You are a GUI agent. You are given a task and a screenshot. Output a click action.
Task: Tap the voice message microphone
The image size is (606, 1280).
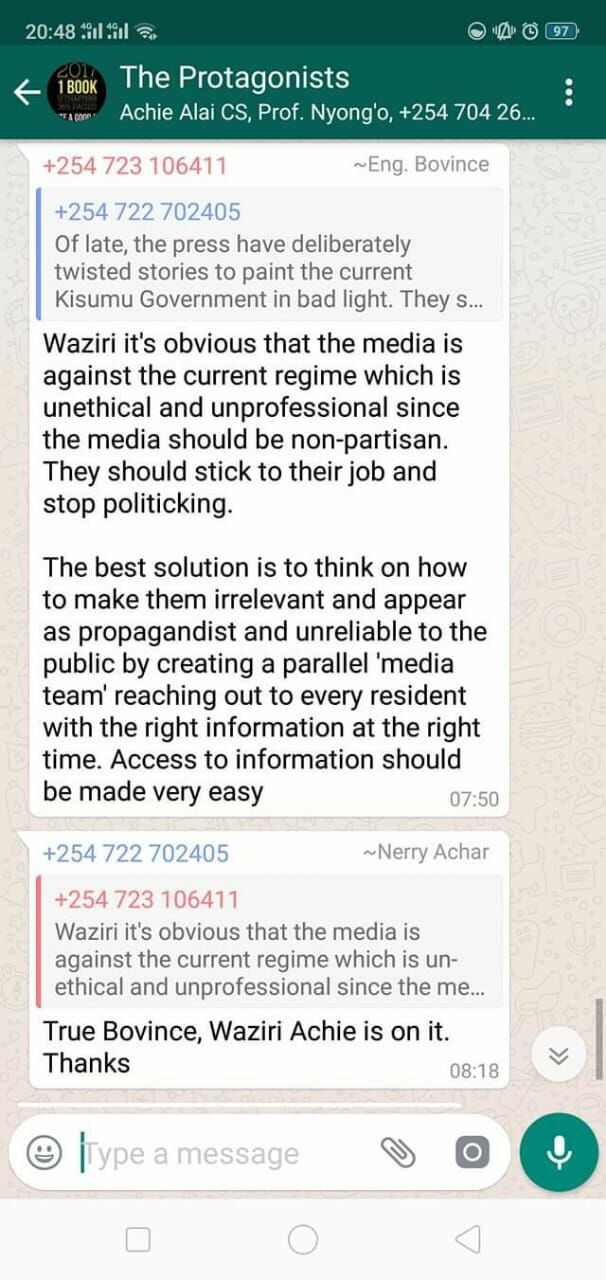pyautogui.click(x=558, y=1152)
